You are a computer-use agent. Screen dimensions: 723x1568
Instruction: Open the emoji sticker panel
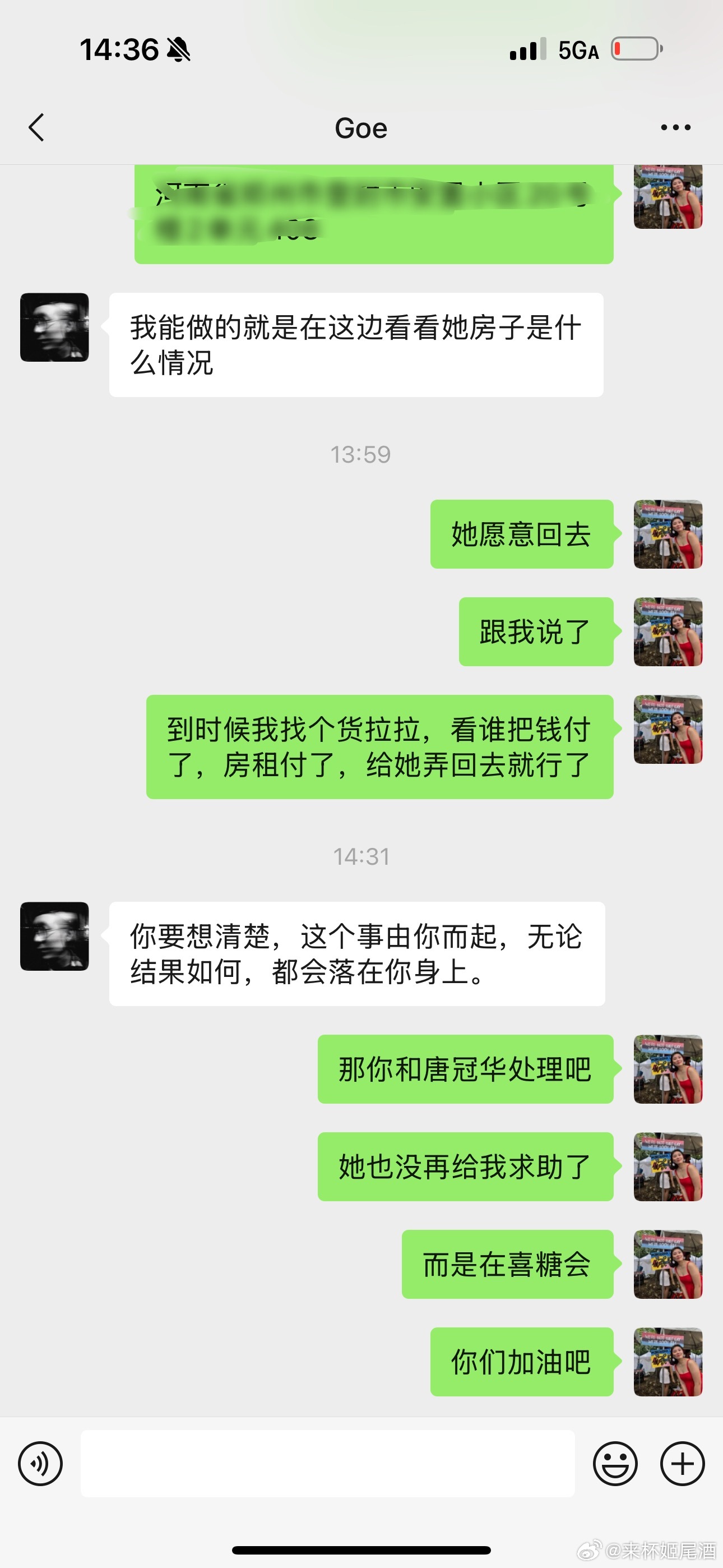point(615,1463)
